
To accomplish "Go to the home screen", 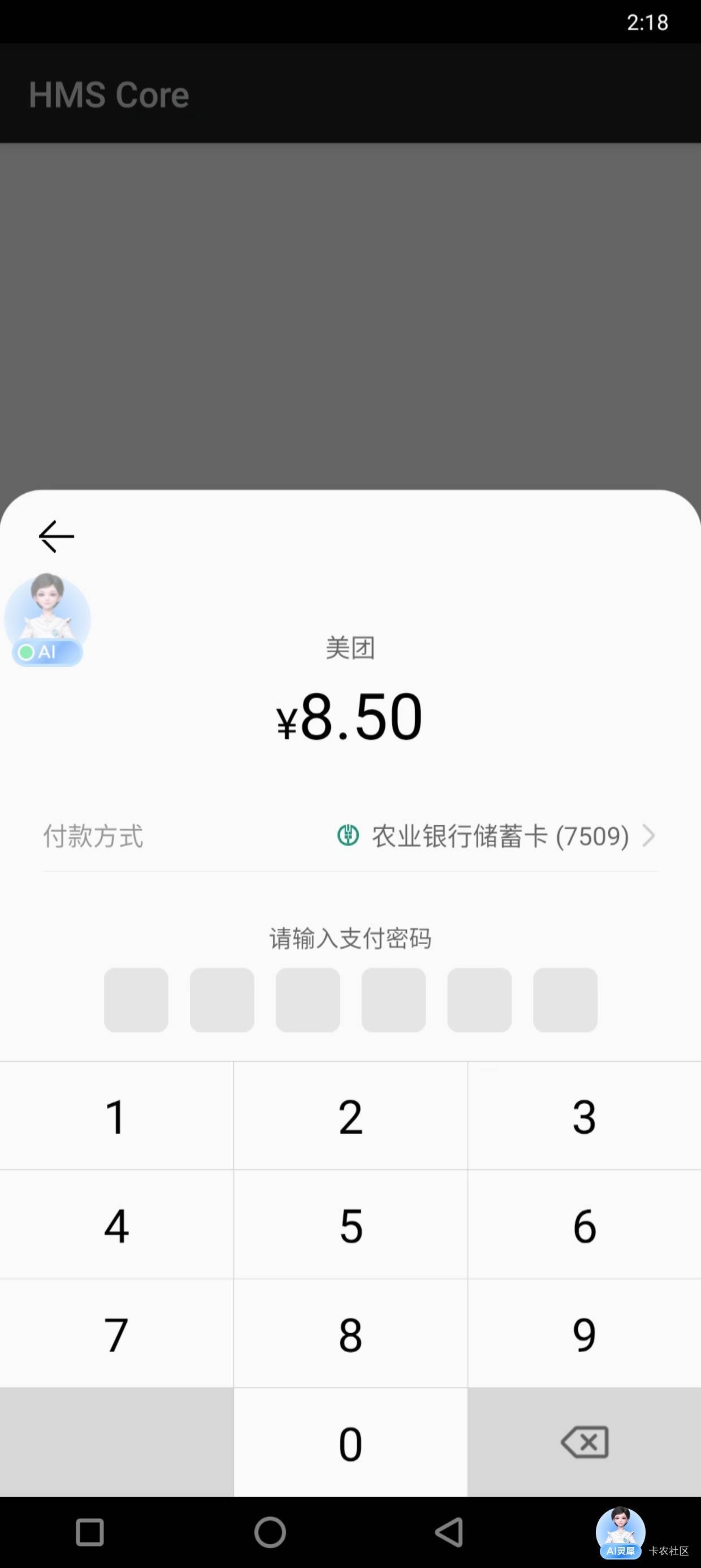I will pos(270,1532).
